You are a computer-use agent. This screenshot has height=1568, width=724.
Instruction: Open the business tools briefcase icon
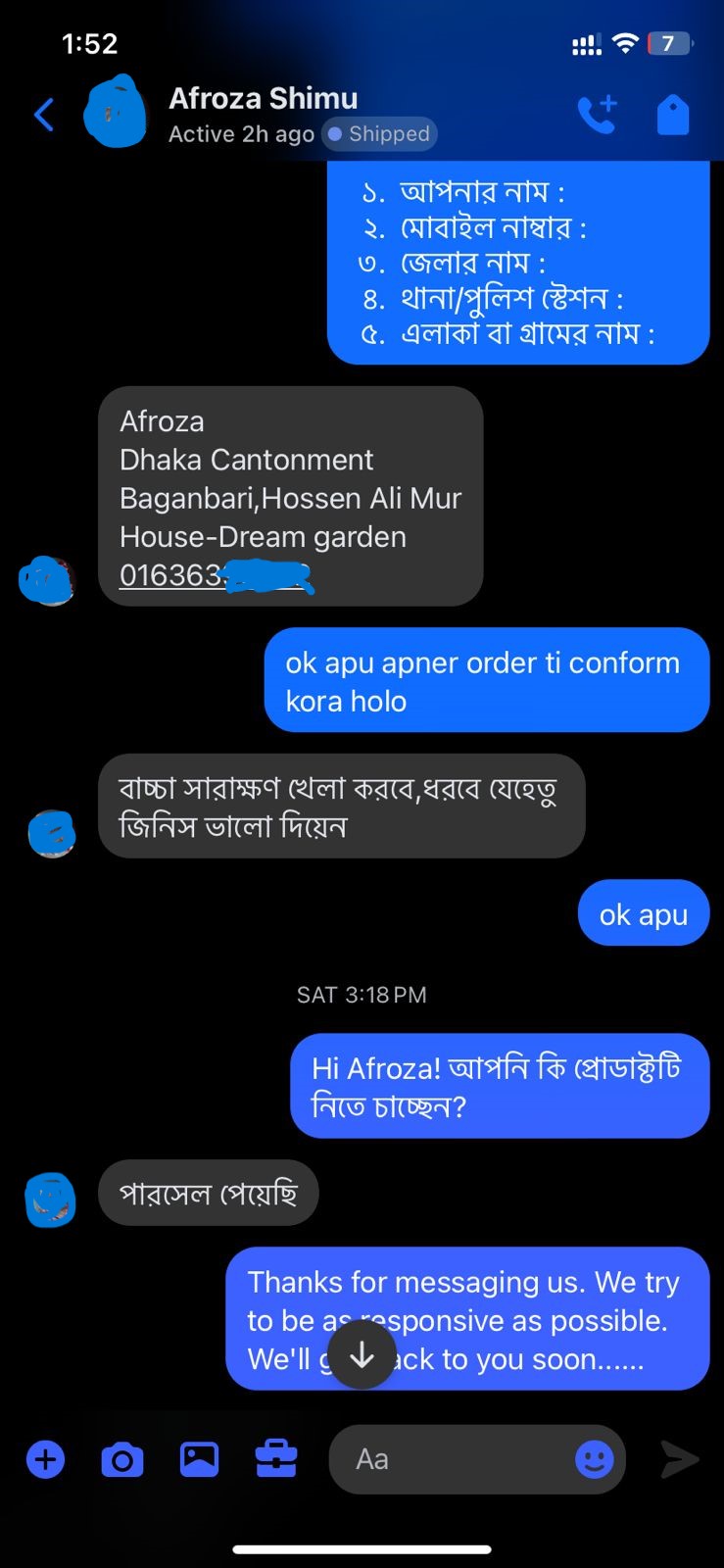[276, 1459]
